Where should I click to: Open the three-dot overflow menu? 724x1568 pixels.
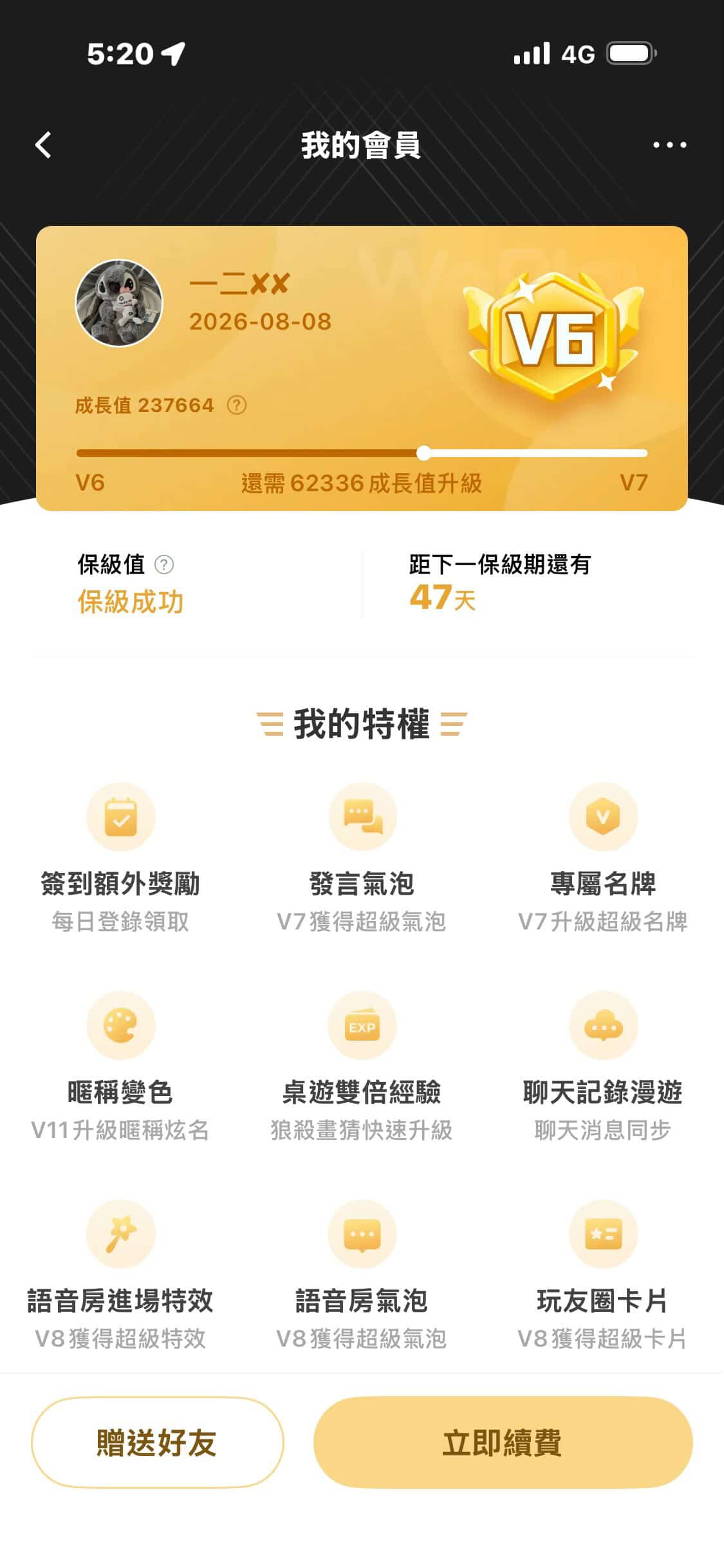pos(669,145)
